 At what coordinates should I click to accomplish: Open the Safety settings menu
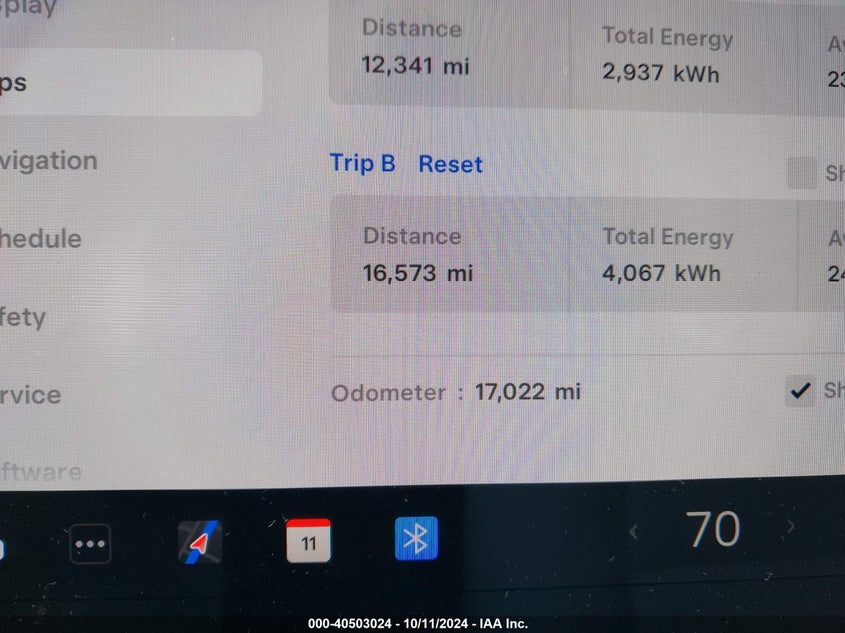(24, 318)
